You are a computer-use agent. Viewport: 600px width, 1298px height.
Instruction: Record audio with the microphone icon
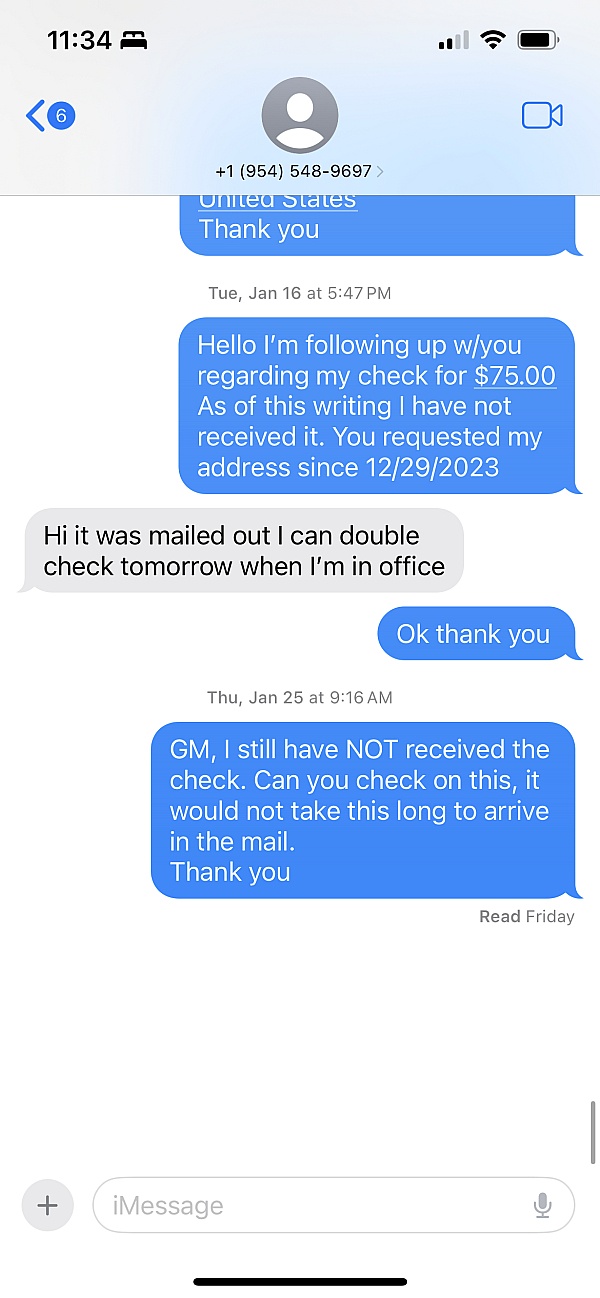pos(543,1206)
